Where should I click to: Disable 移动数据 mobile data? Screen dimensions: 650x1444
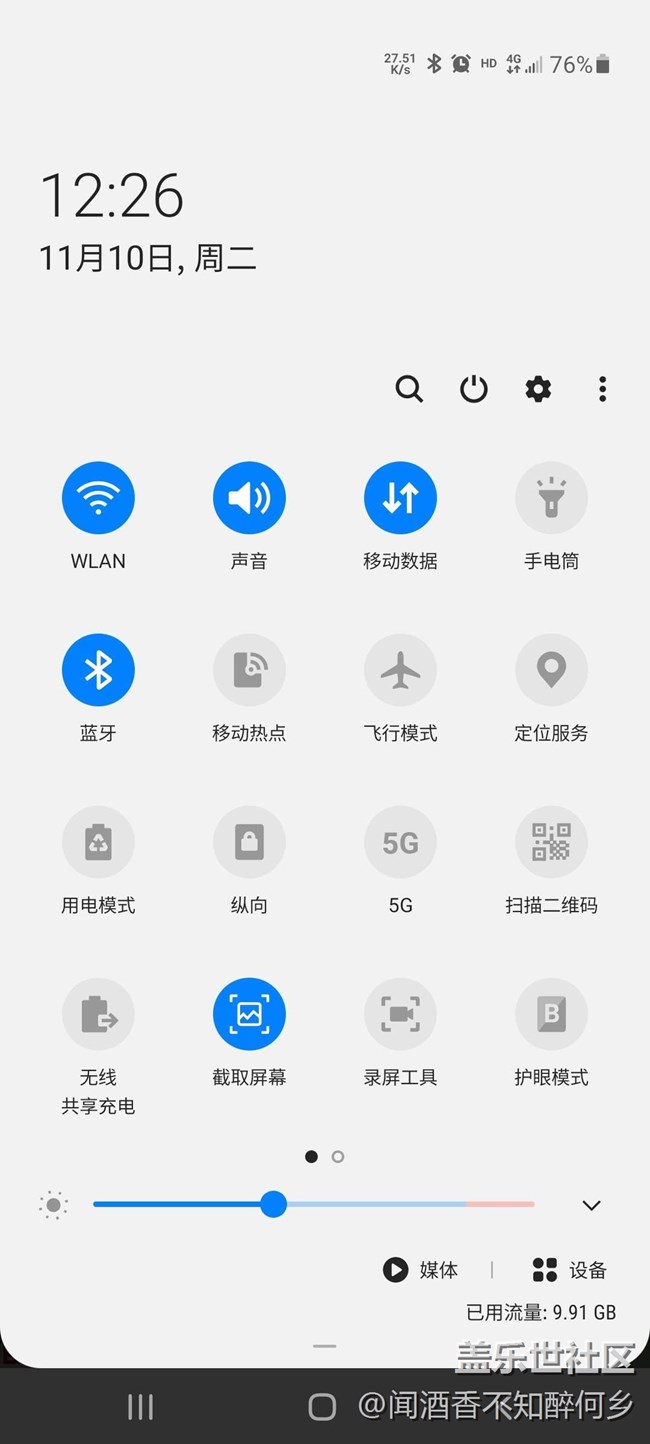(400, 498)
